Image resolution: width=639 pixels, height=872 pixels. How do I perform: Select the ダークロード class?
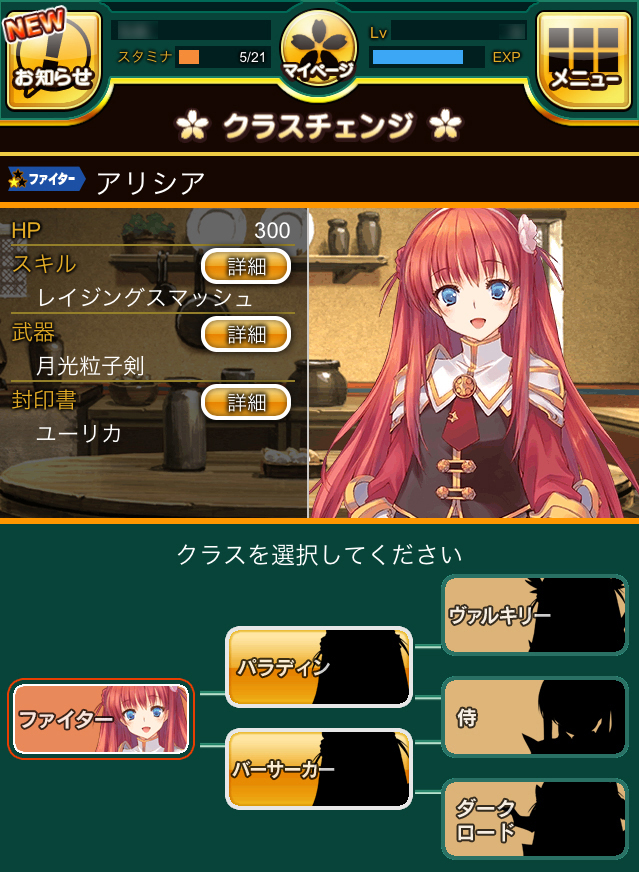535,819
